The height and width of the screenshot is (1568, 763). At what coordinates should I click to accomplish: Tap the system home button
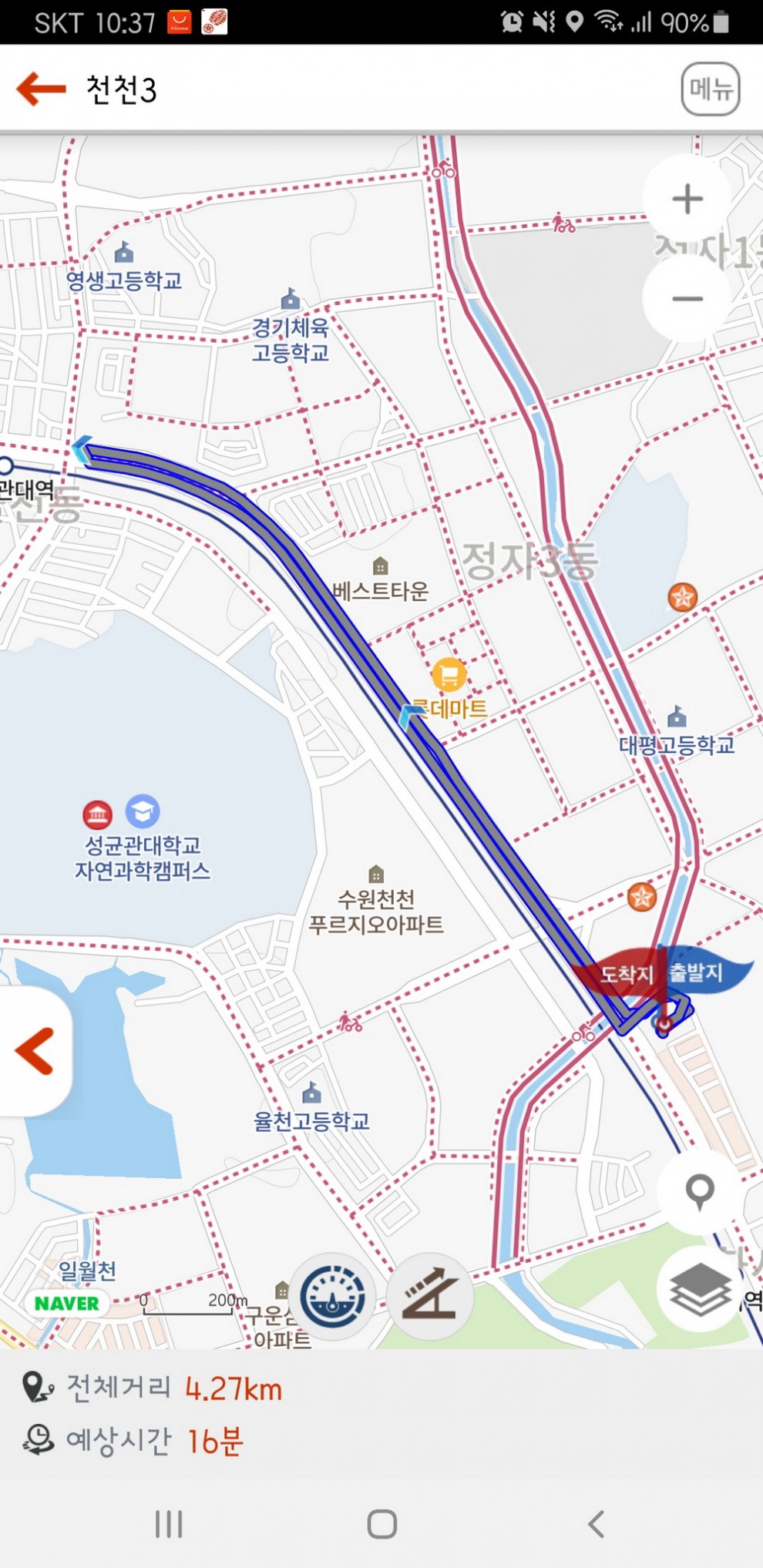382,1523
